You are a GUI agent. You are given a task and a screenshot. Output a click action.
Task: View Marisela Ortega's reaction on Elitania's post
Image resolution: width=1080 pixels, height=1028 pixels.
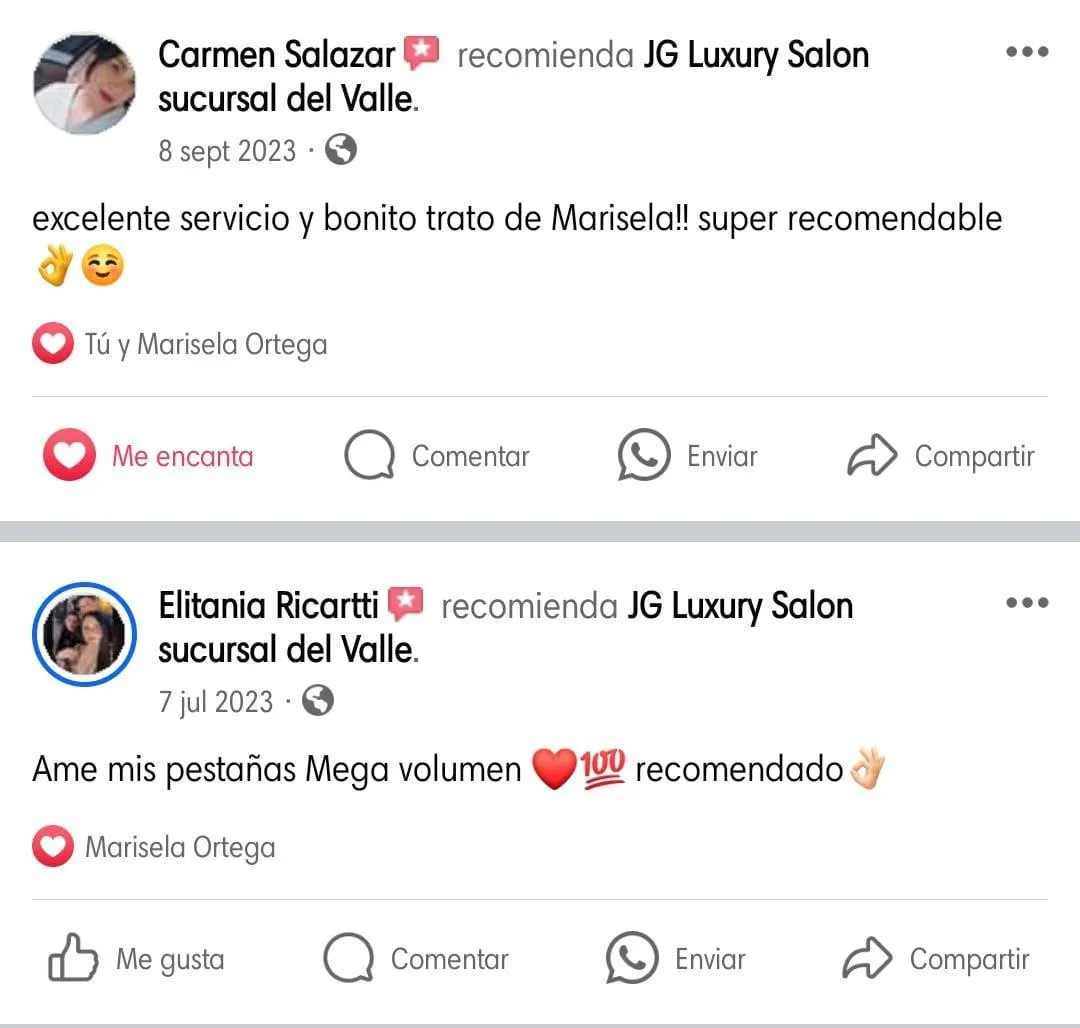[x=155, y=848]
